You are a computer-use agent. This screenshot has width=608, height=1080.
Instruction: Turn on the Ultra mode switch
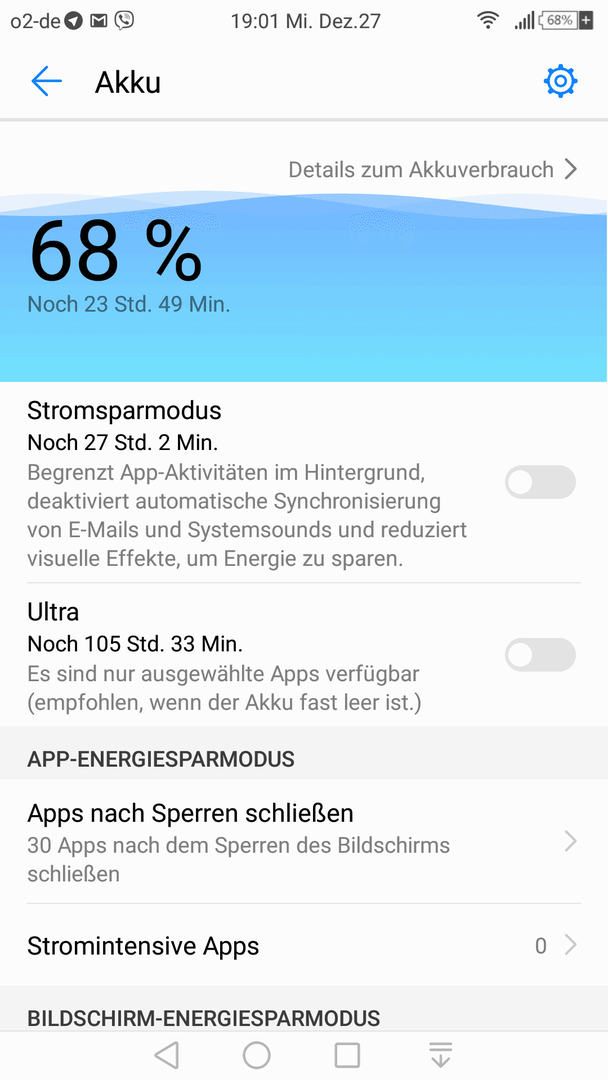[x=541, y=654]
